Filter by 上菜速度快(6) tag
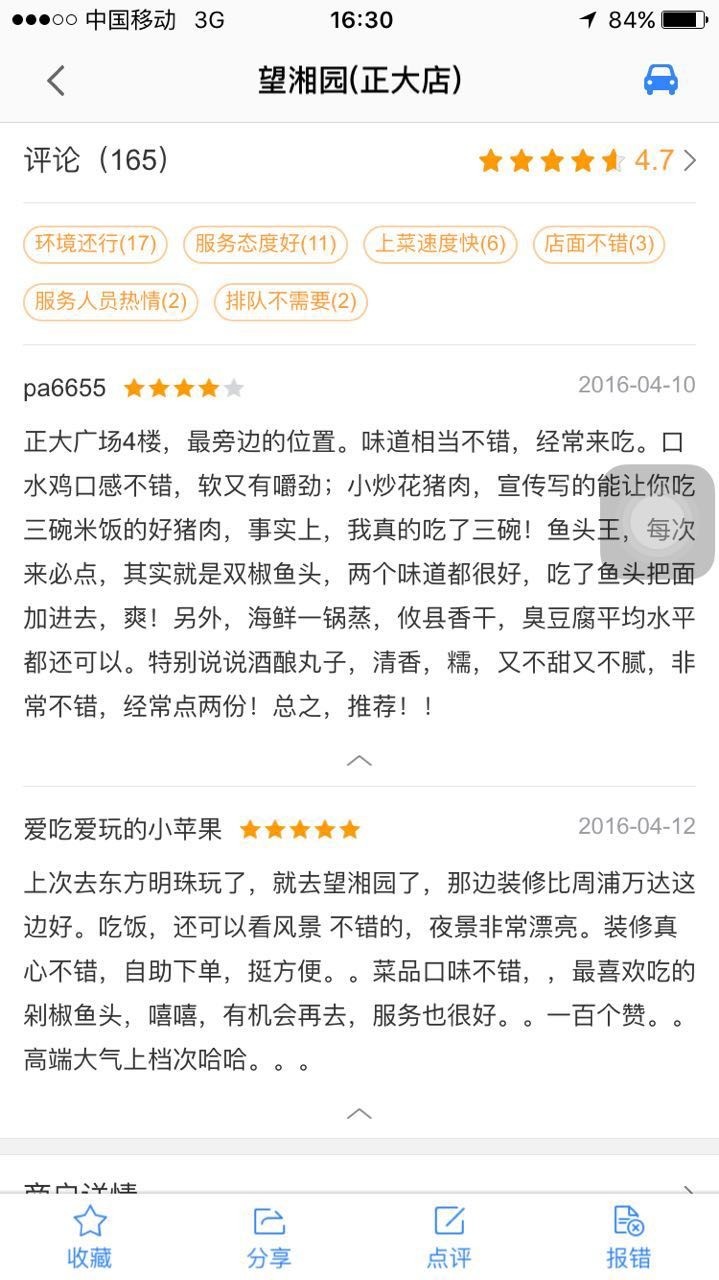Viewport: 719px width, 1280px height. [x=440, y=243]
